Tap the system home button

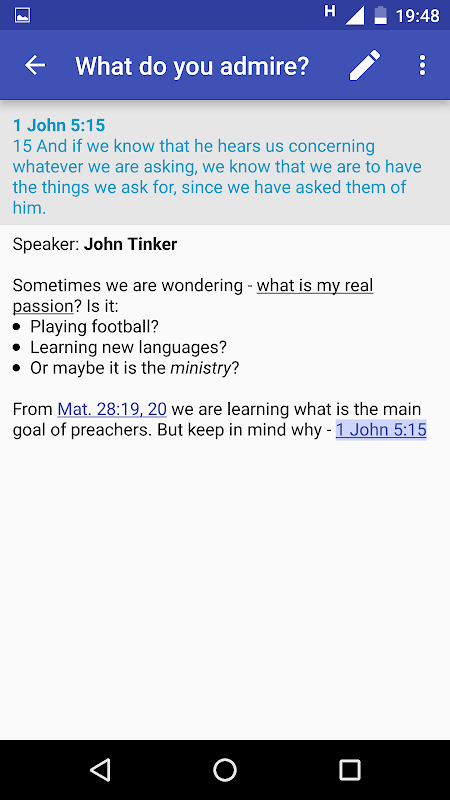(225, 769)
